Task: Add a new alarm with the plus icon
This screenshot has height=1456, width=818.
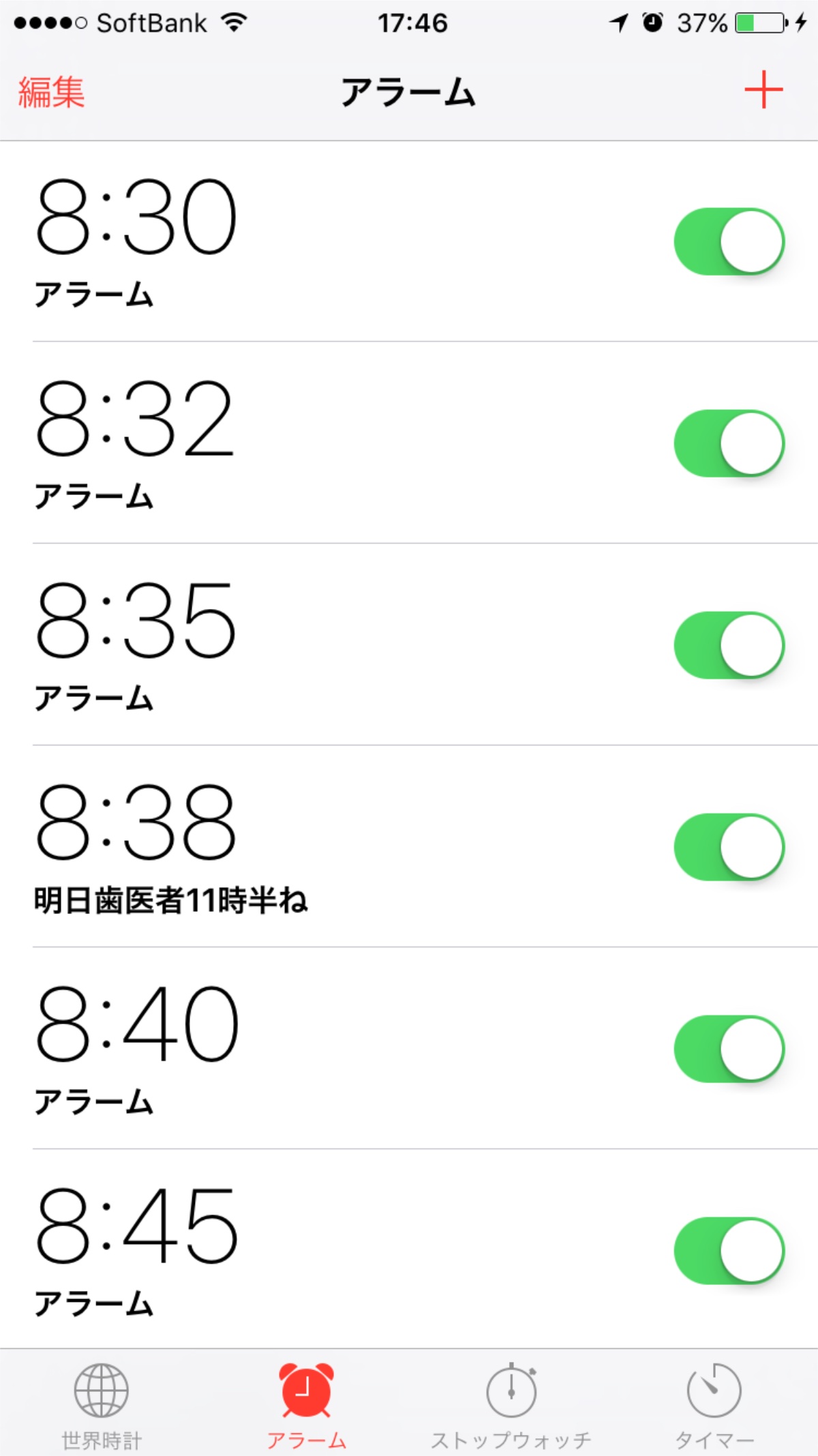Action: pyautogui.click(x=763, y=90)
